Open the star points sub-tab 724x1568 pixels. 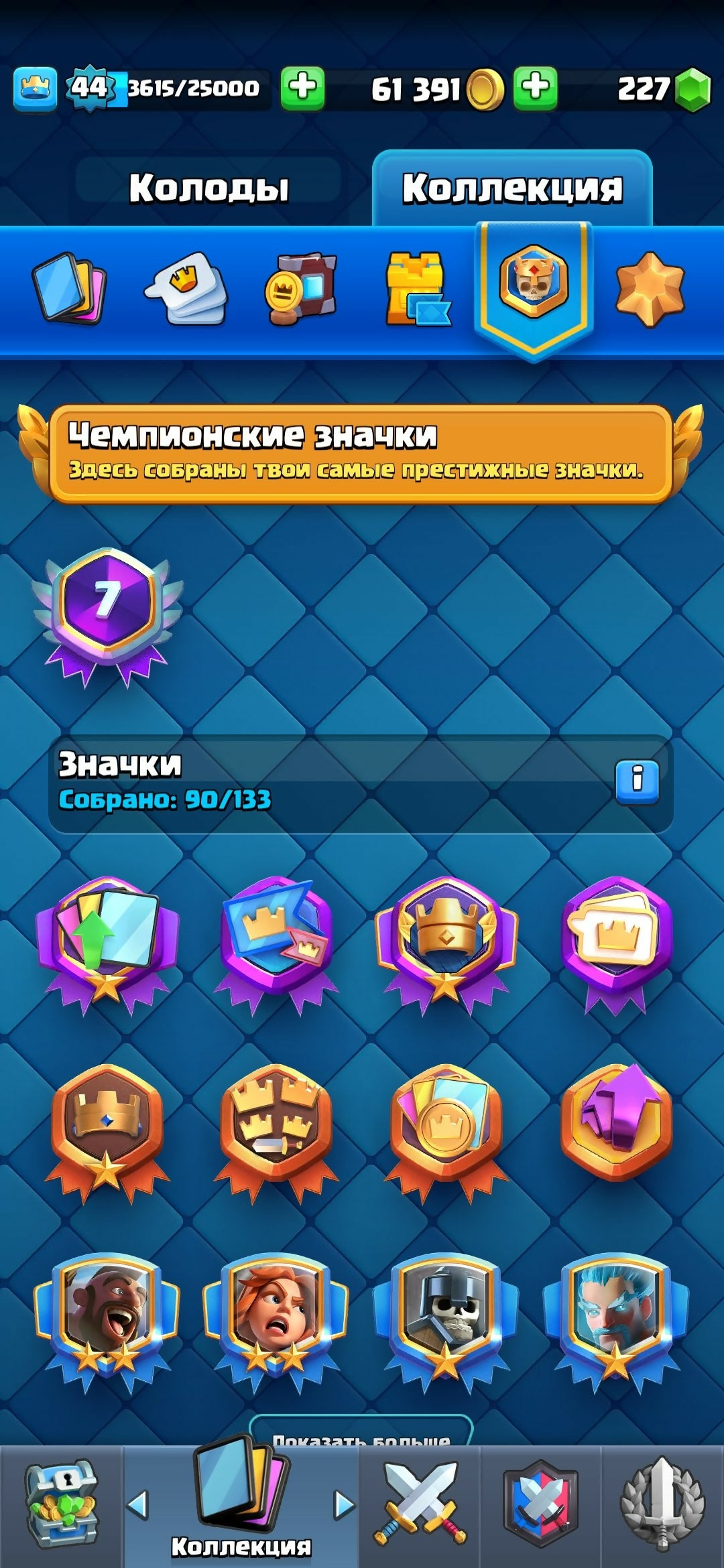click(x=649, y=288)
